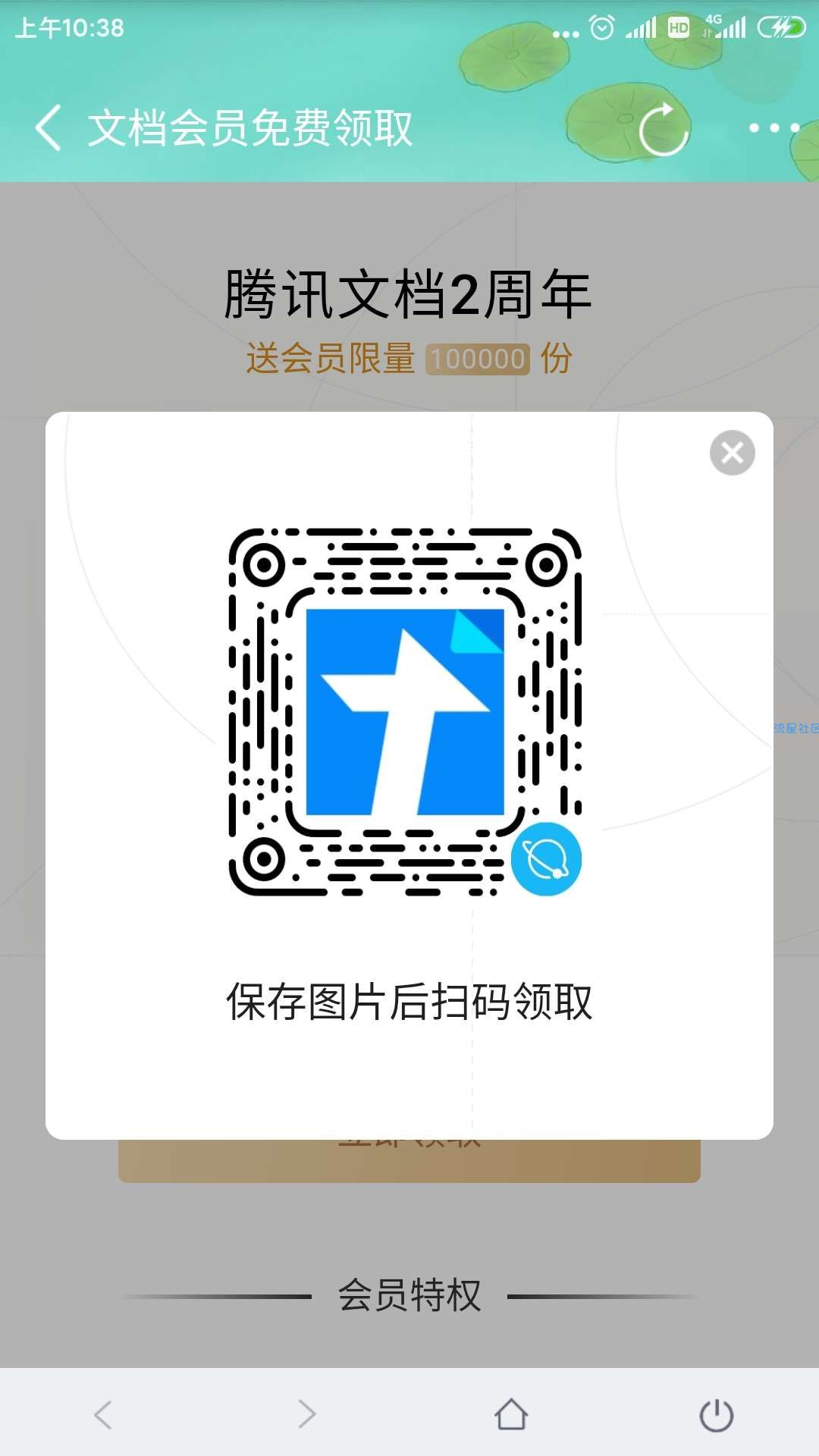Reload the page with the refresh icon
Screen dimensions: 819x1456
662,129
